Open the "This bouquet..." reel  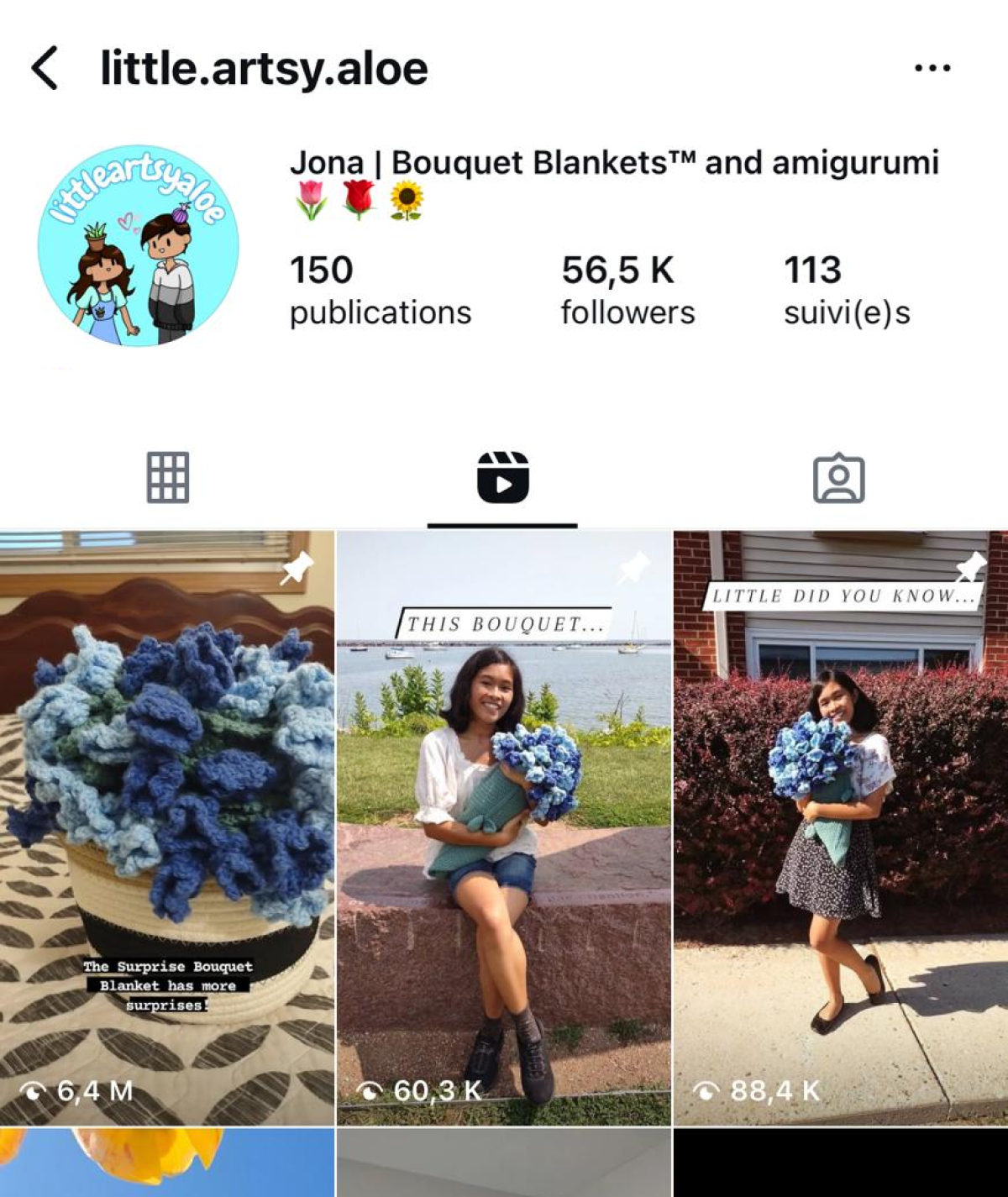tap(503, 827)
